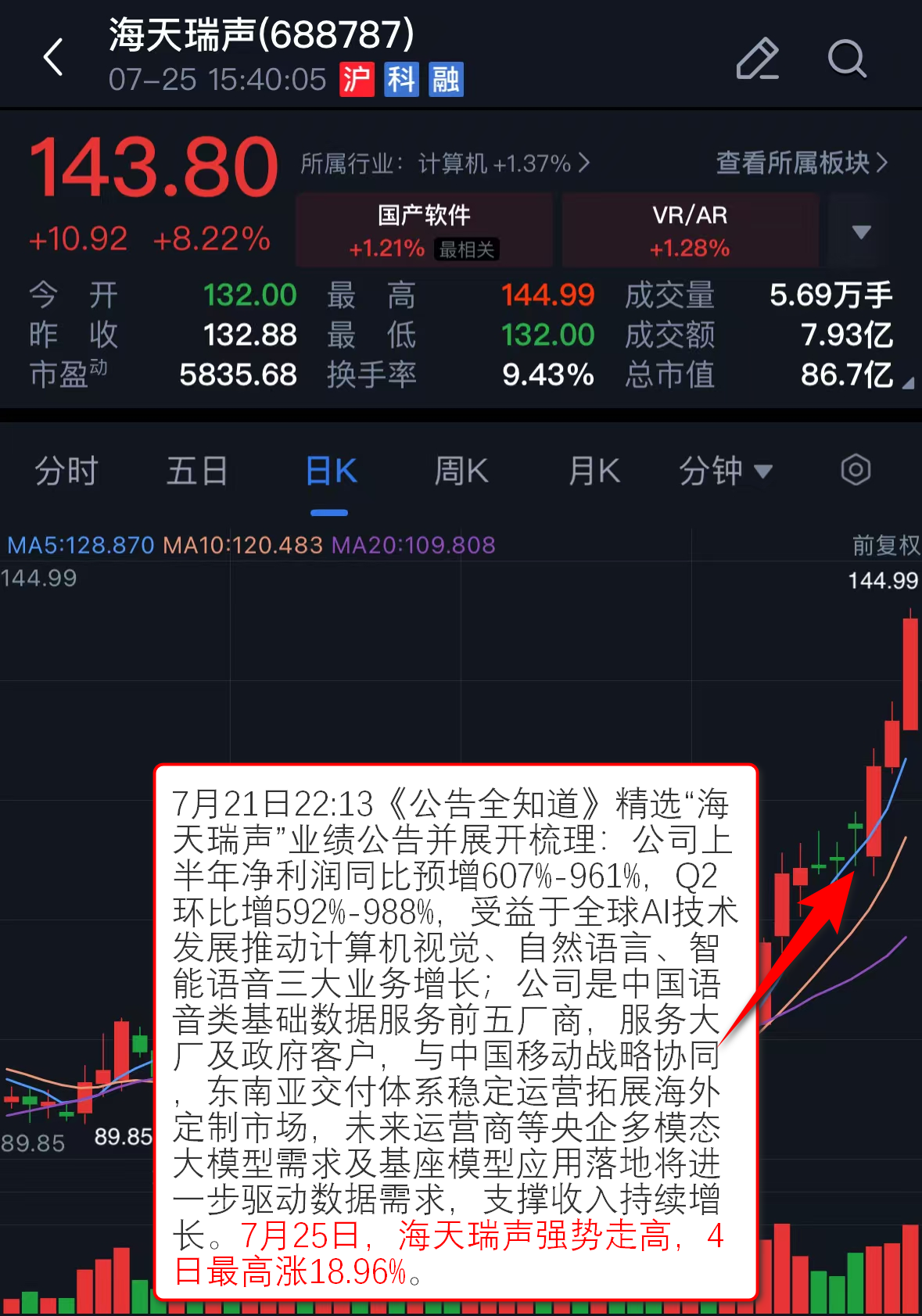The image size is (922, 1316).
Task: Tap 查看所属板块 link
Action: click(802, 163)
